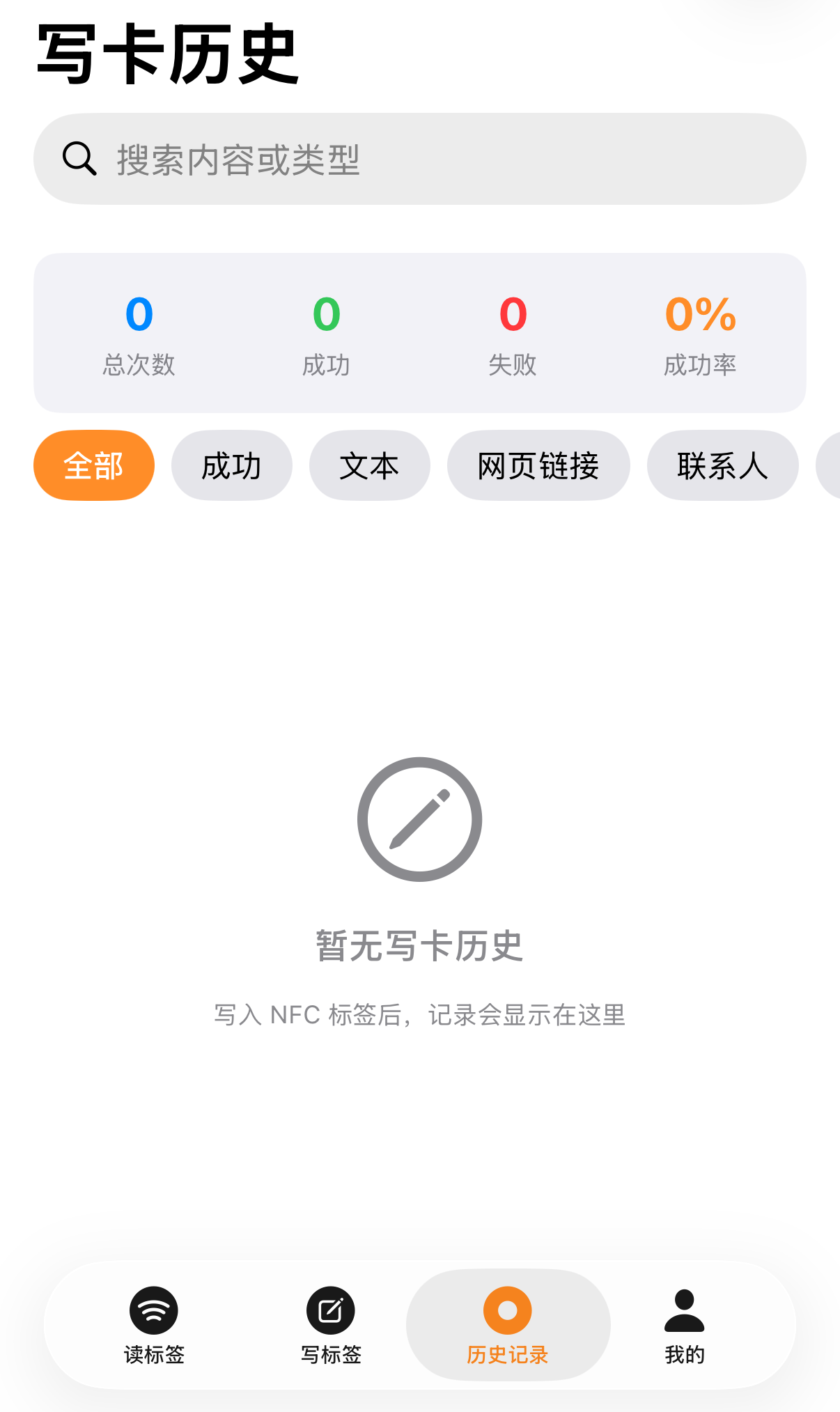Toggle the 联系人 filter chip

click(x=722, y=465)
